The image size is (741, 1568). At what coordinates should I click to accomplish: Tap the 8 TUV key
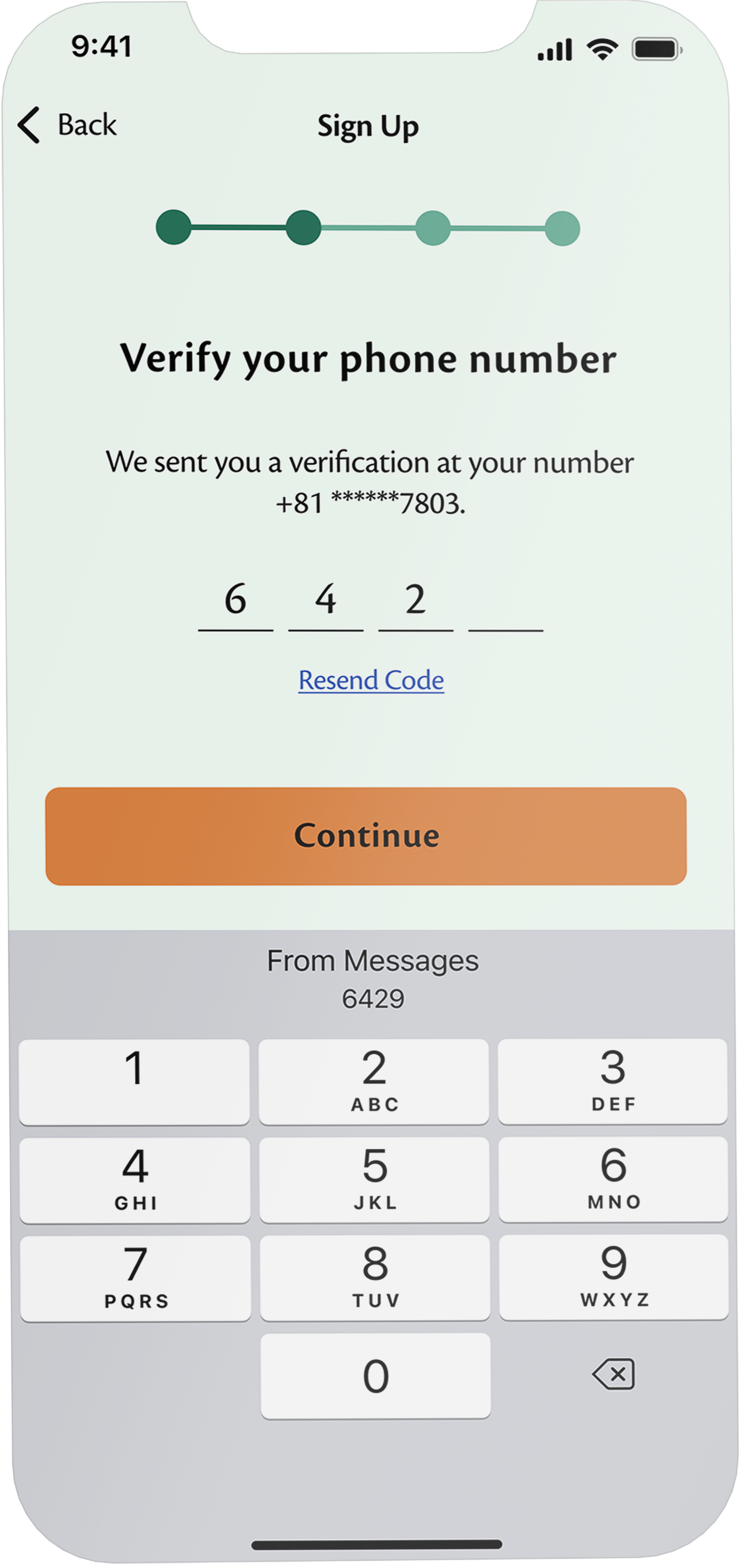375,1277
